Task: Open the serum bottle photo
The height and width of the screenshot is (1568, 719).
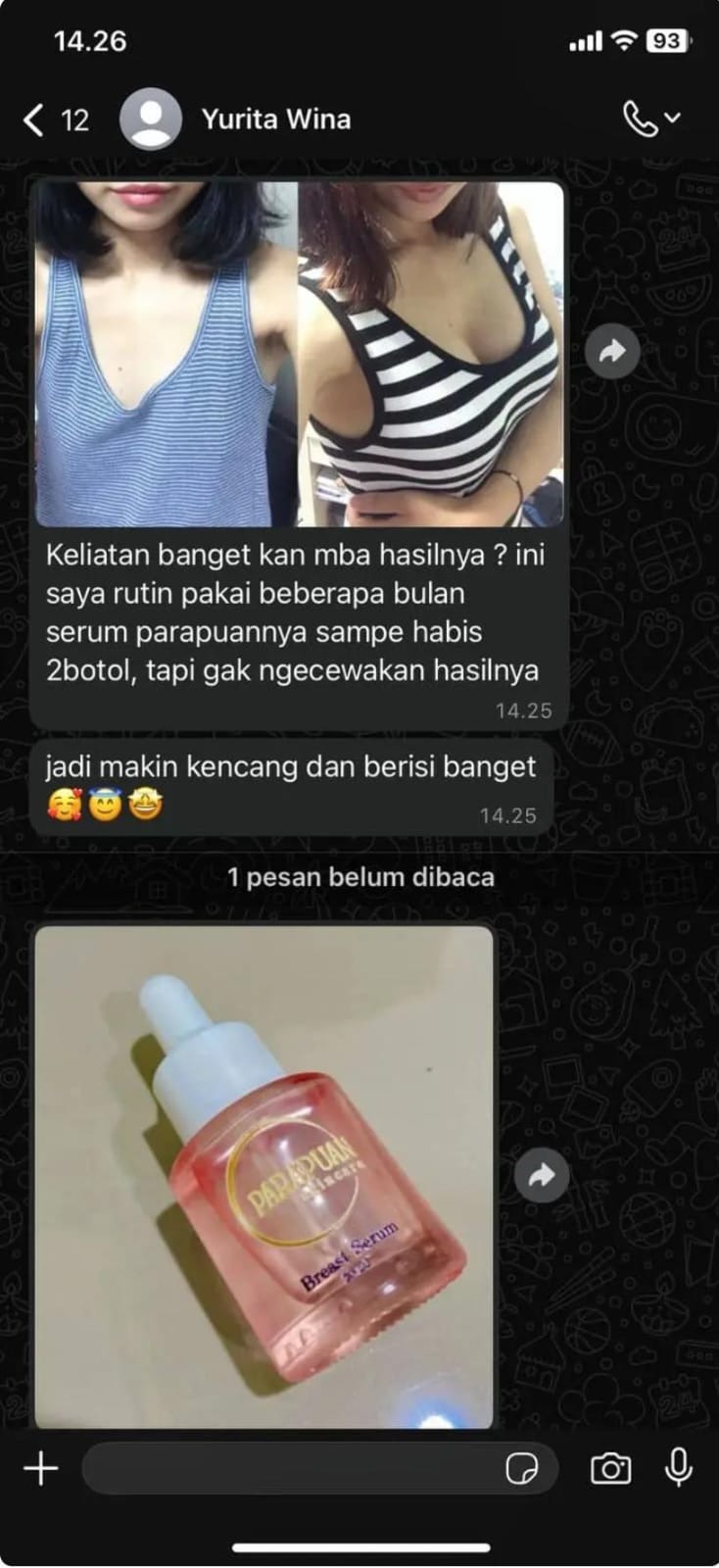Action: [264, 1176]
